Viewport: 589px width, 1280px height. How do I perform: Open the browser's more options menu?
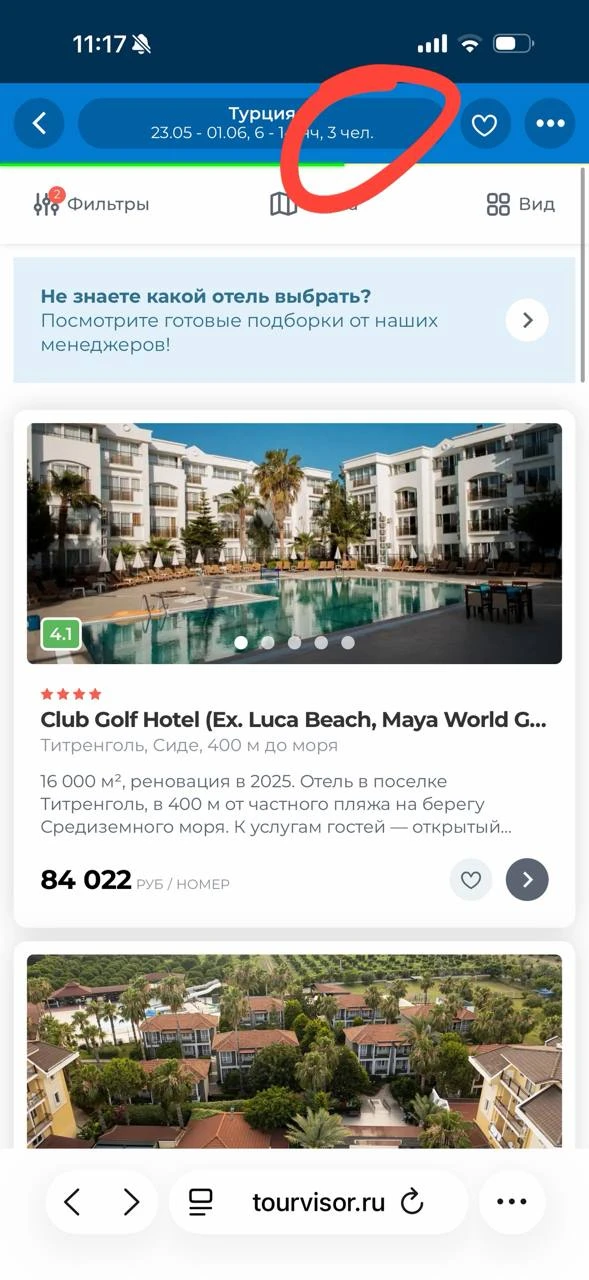[x=512, y=1202]
